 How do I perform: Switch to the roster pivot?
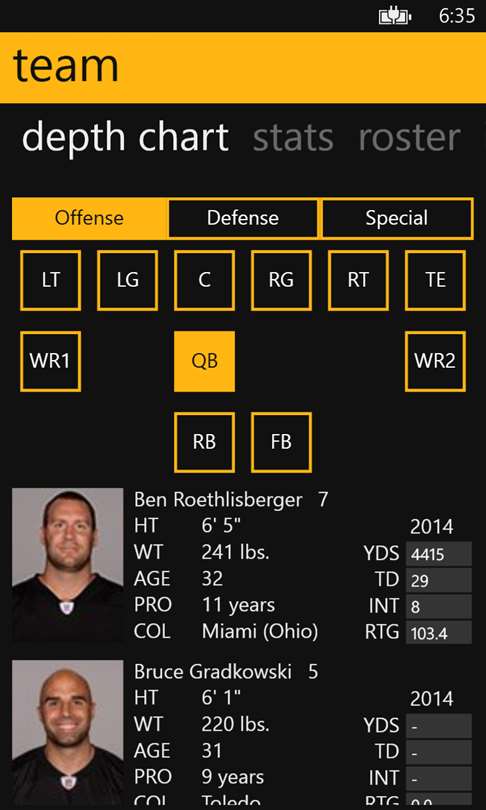coord(409,137)
